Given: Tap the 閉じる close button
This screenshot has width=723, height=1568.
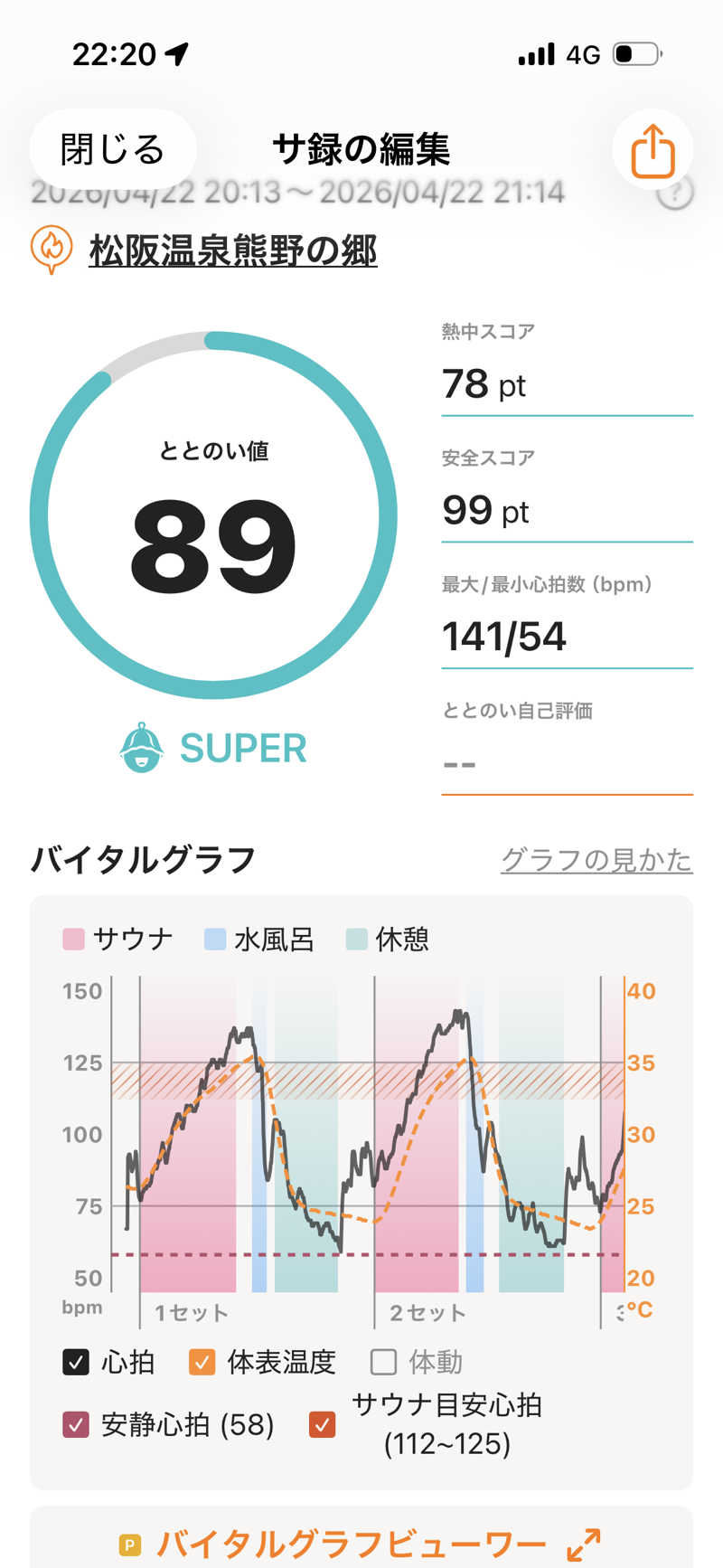Looking at the screenshot, I should (113, 149).
